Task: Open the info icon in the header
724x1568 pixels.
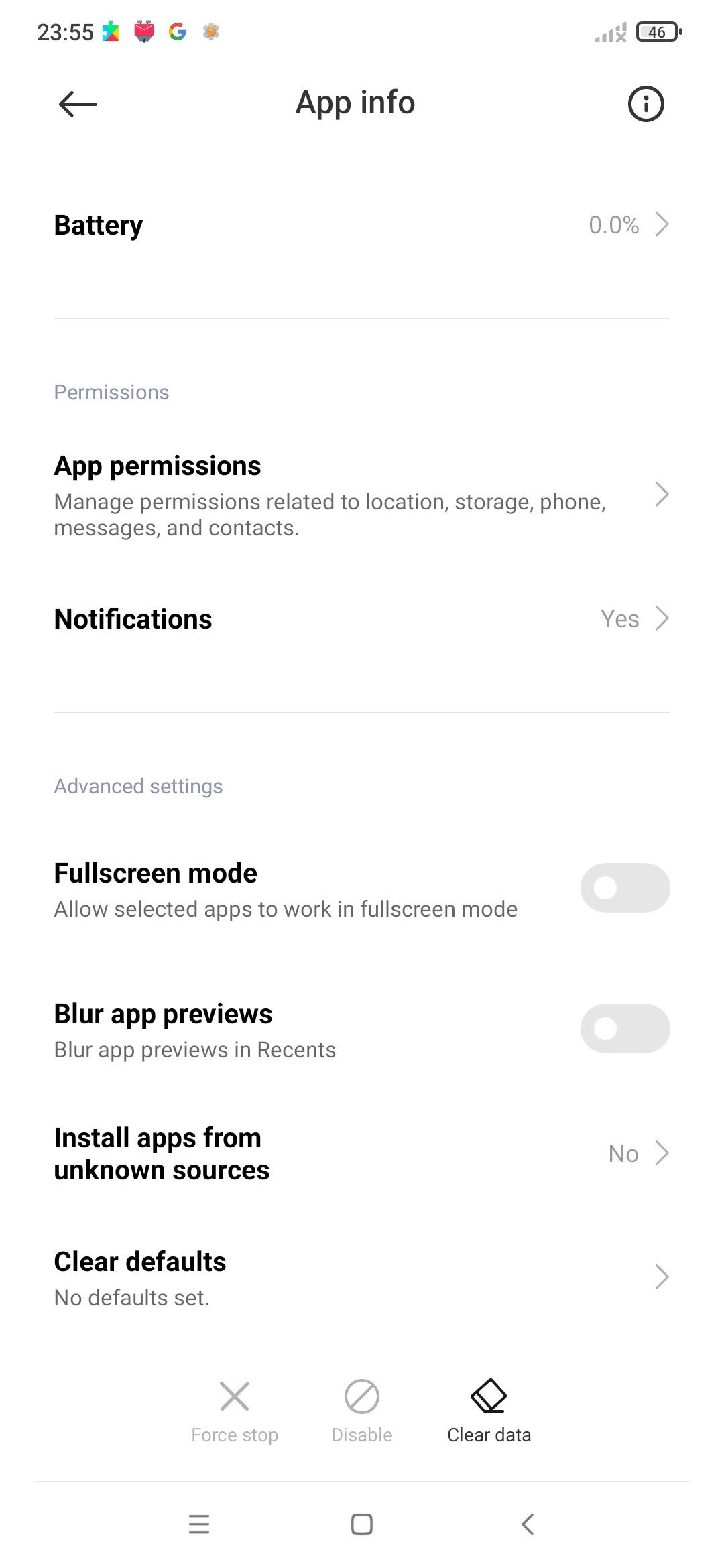Action: (646, 104)
